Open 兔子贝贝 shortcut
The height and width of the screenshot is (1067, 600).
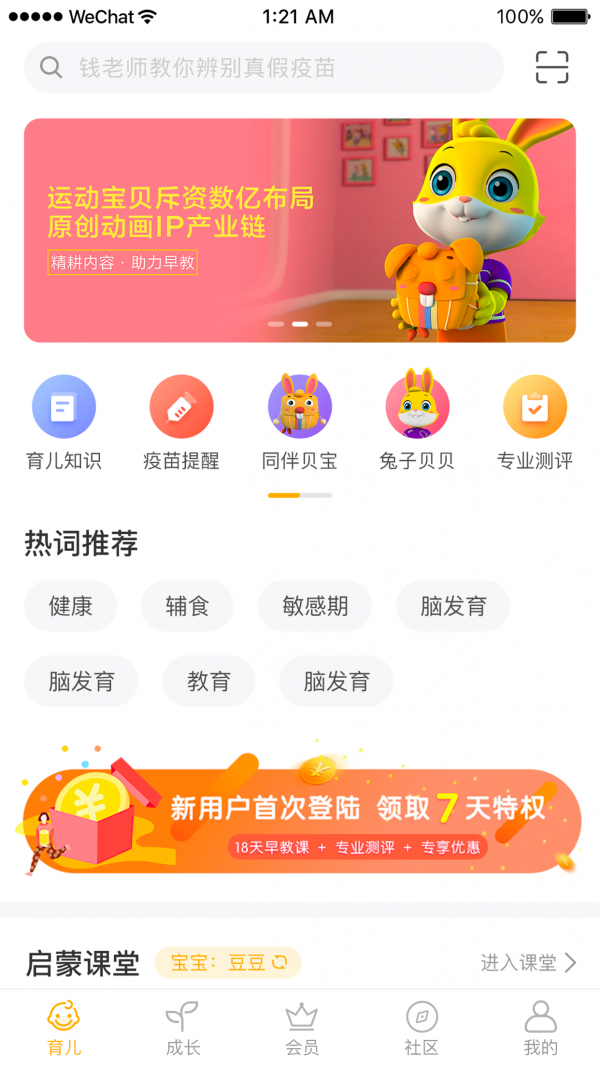[417, 422]
